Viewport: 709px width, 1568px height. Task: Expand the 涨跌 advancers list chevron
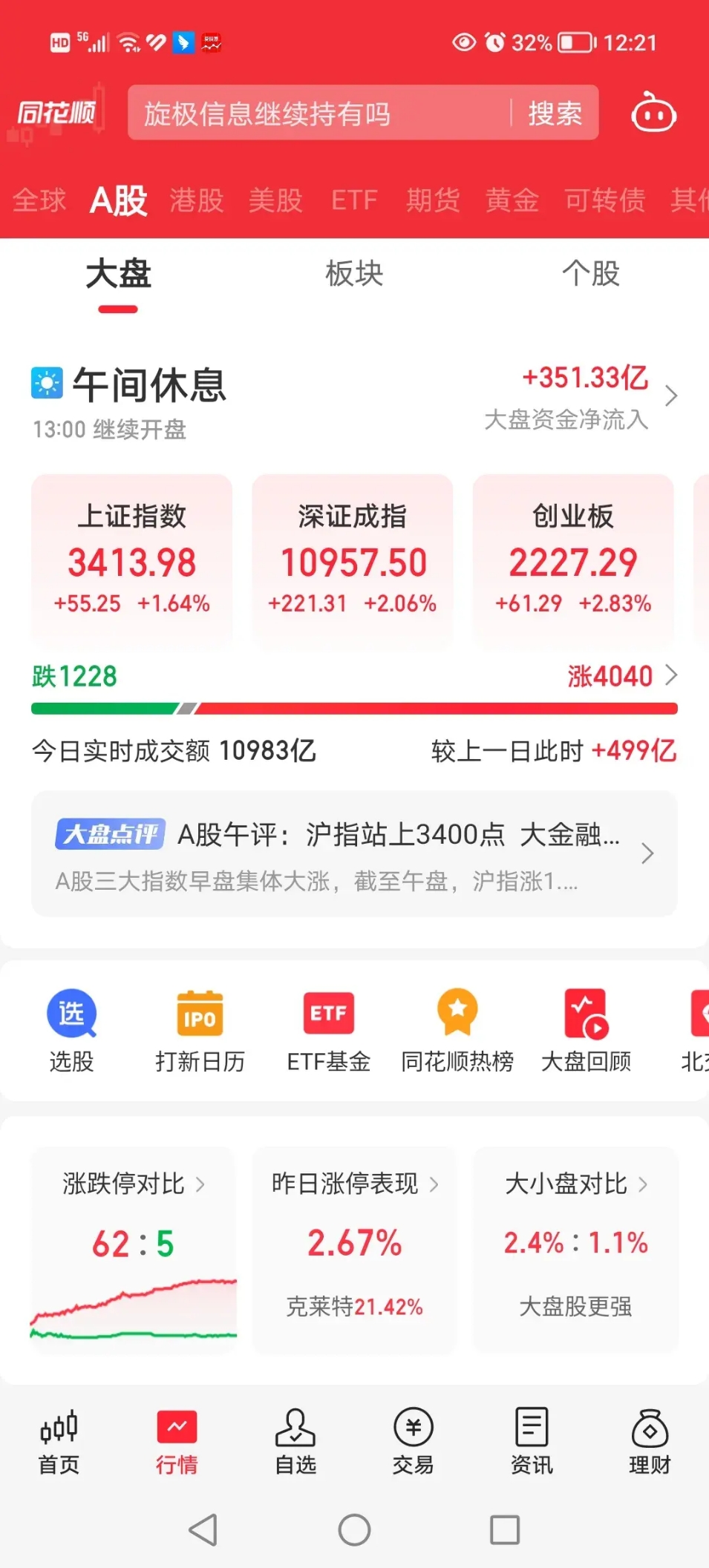pyautogui.click(x=673, y=676)
